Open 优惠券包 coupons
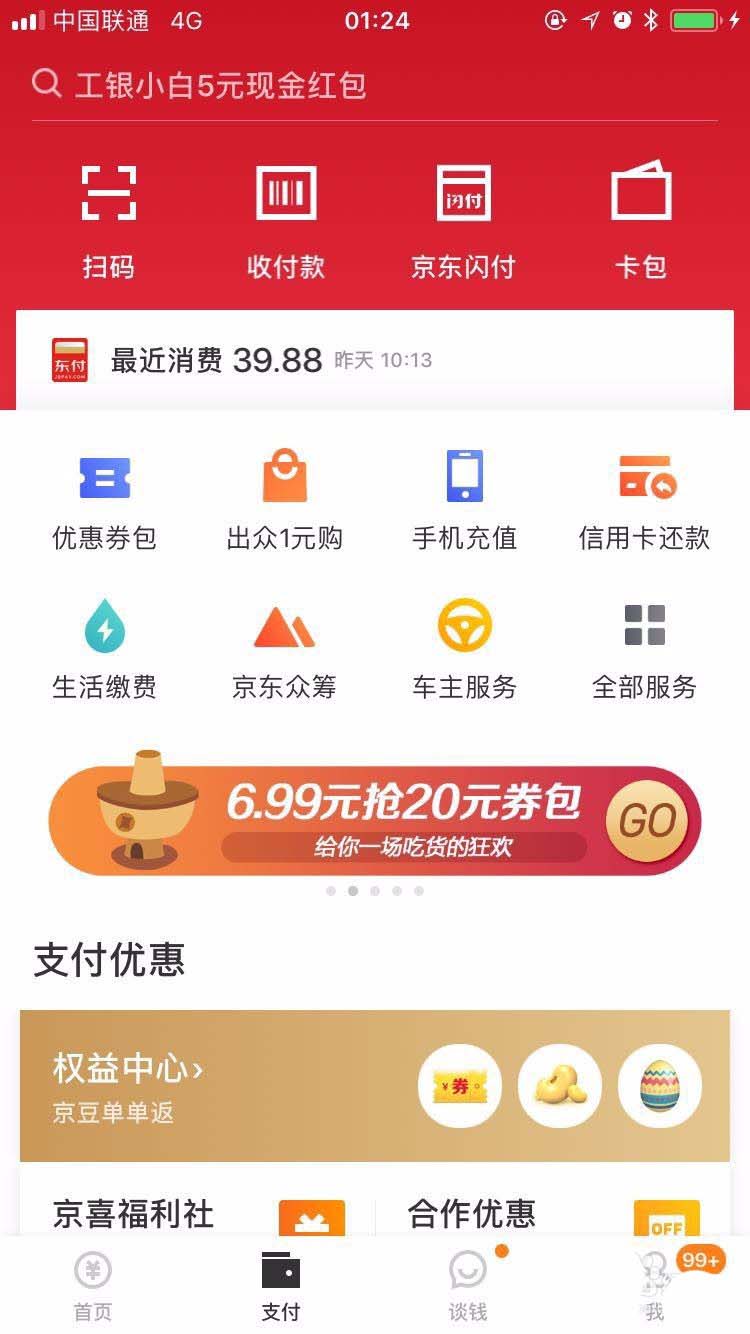This screenshot has height=1334, width=750. click(105, 500)
